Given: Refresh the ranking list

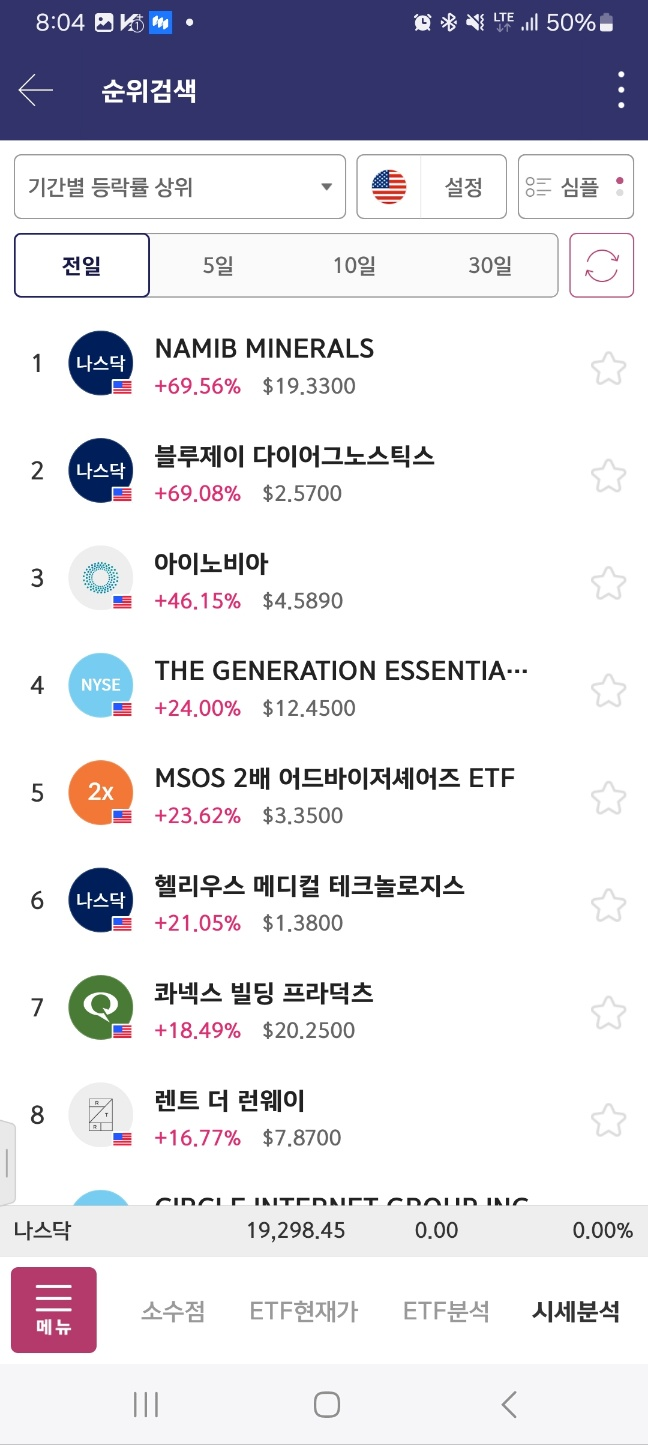Looking at the screenshot, I should [602, 266].
